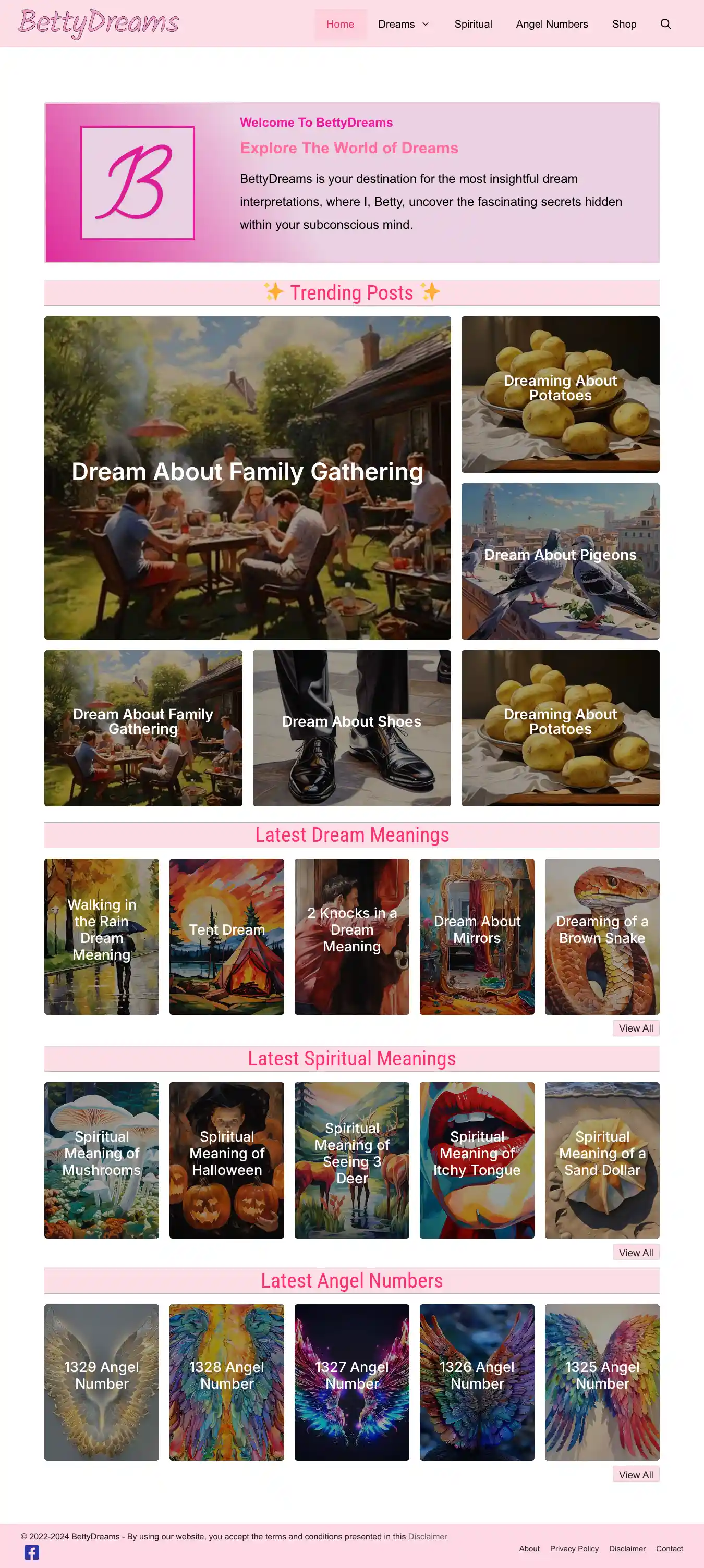Open the Dream About Pigeons post
The image size is (704, 1568).
tap(560, 560)
